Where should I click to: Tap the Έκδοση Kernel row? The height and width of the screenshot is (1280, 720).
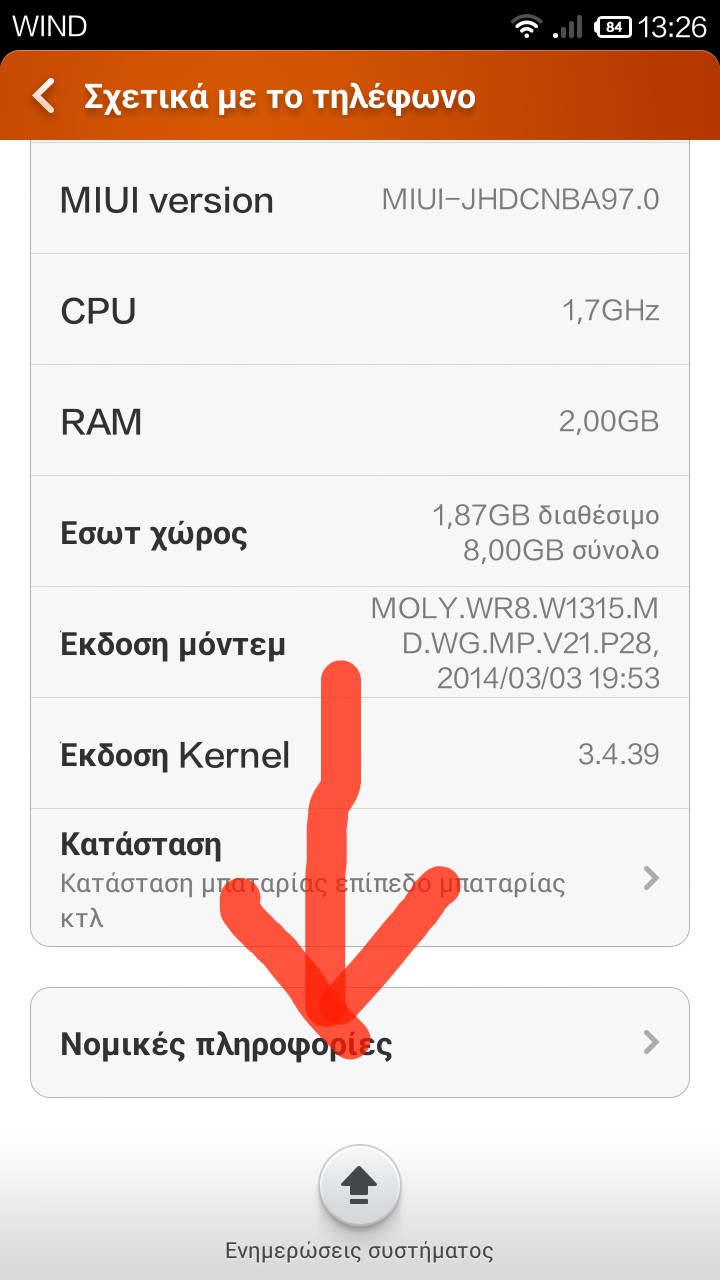[x=360, y=753]
